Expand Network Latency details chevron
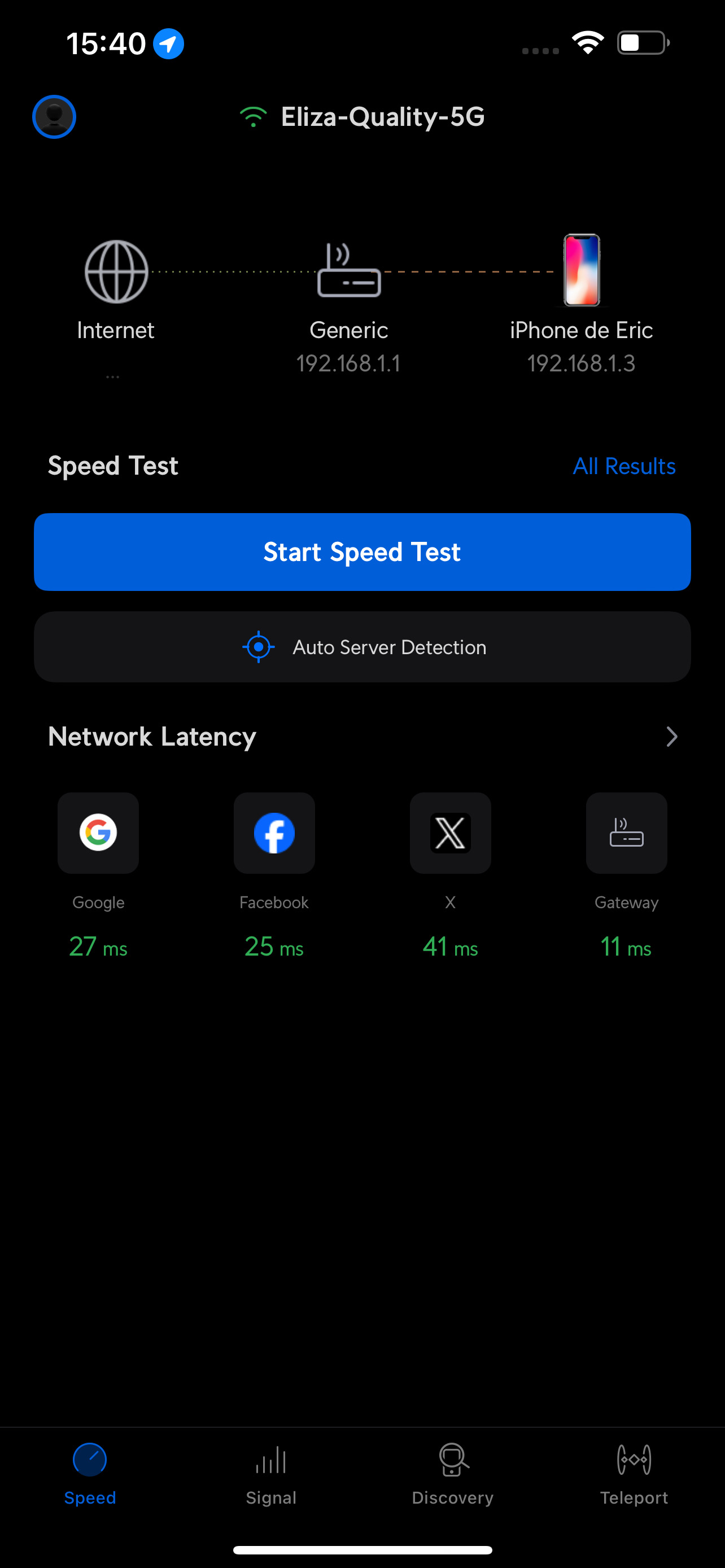Viewport: 725px width, 1568px height. click(671, 737)
